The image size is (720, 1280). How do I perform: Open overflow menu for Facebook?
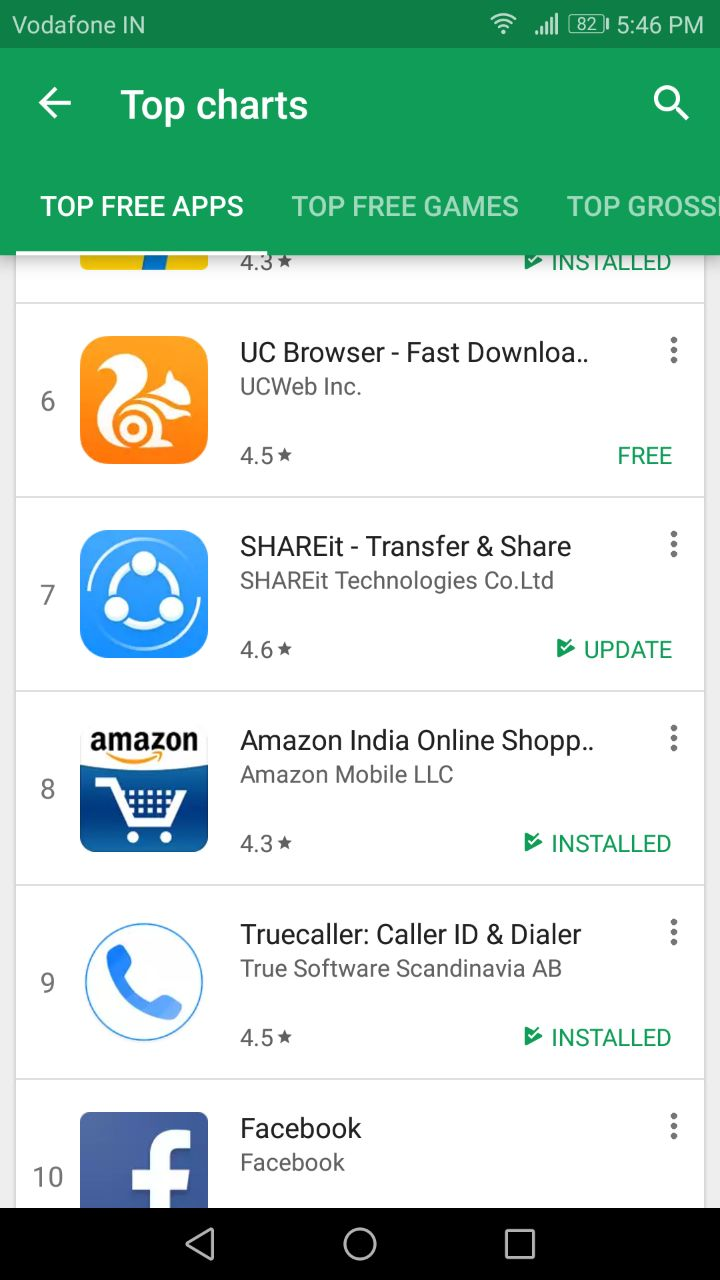point(674,1126)
